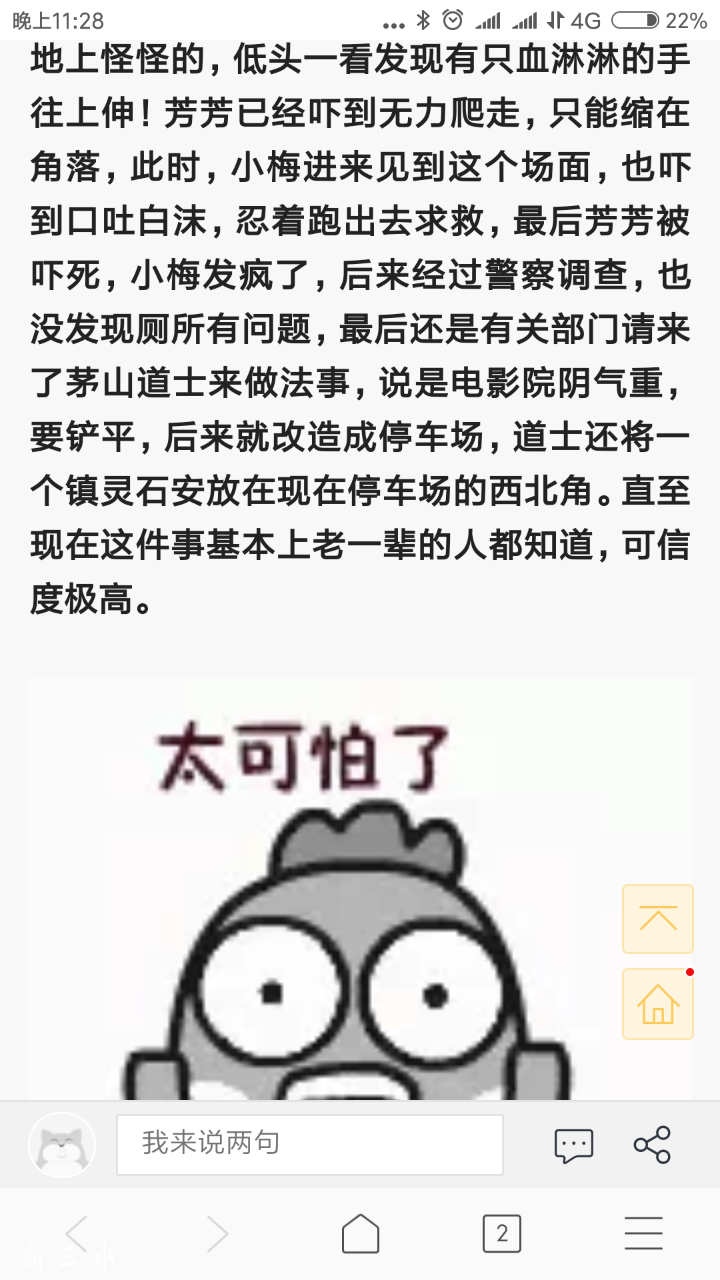Go back to the previous page
This screenshot has width=720, height=1280.
(77, 1234)
